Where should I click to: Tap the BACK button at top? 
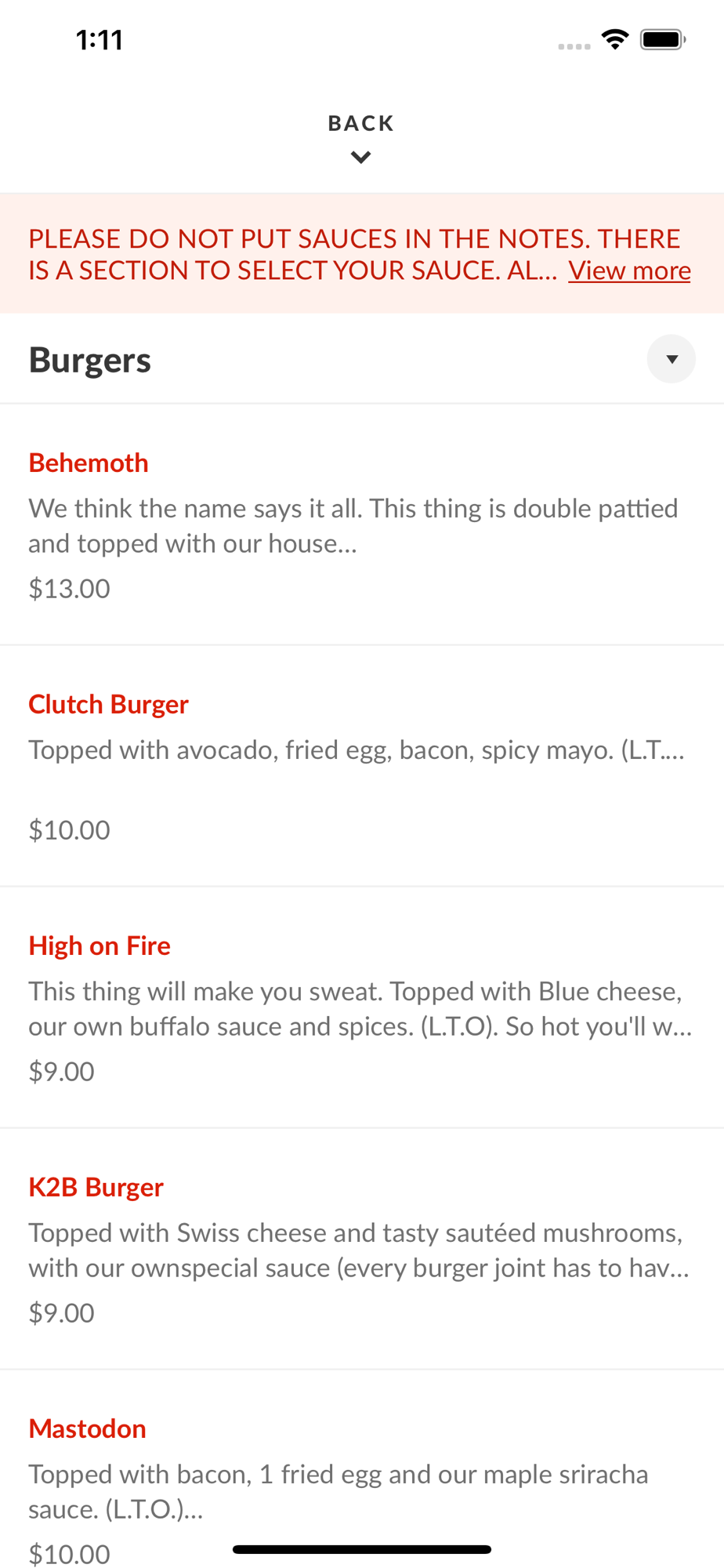tap(361, 138)
